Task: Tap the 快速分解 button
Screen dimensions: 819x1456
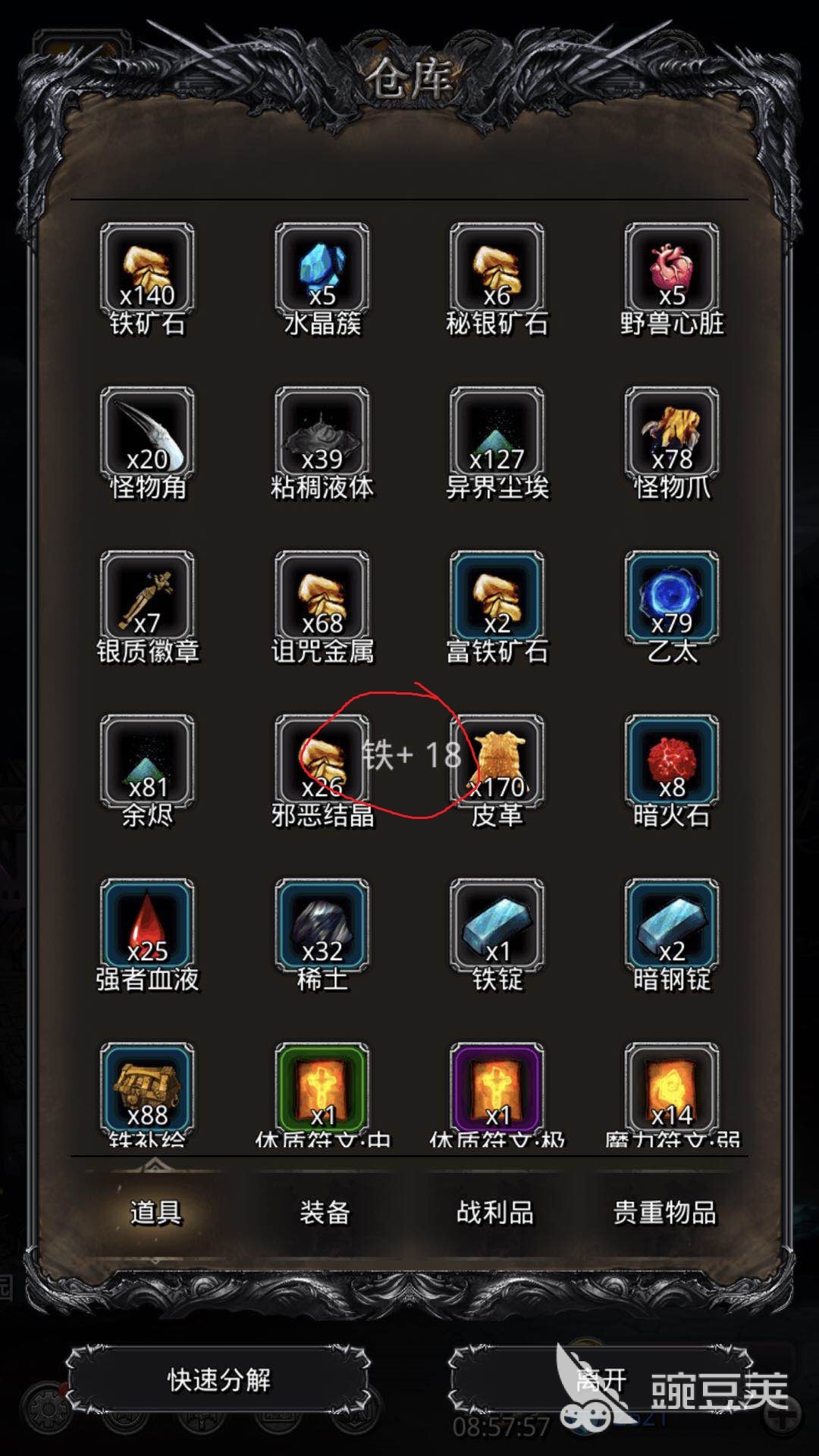Action: pos(218,1379)
